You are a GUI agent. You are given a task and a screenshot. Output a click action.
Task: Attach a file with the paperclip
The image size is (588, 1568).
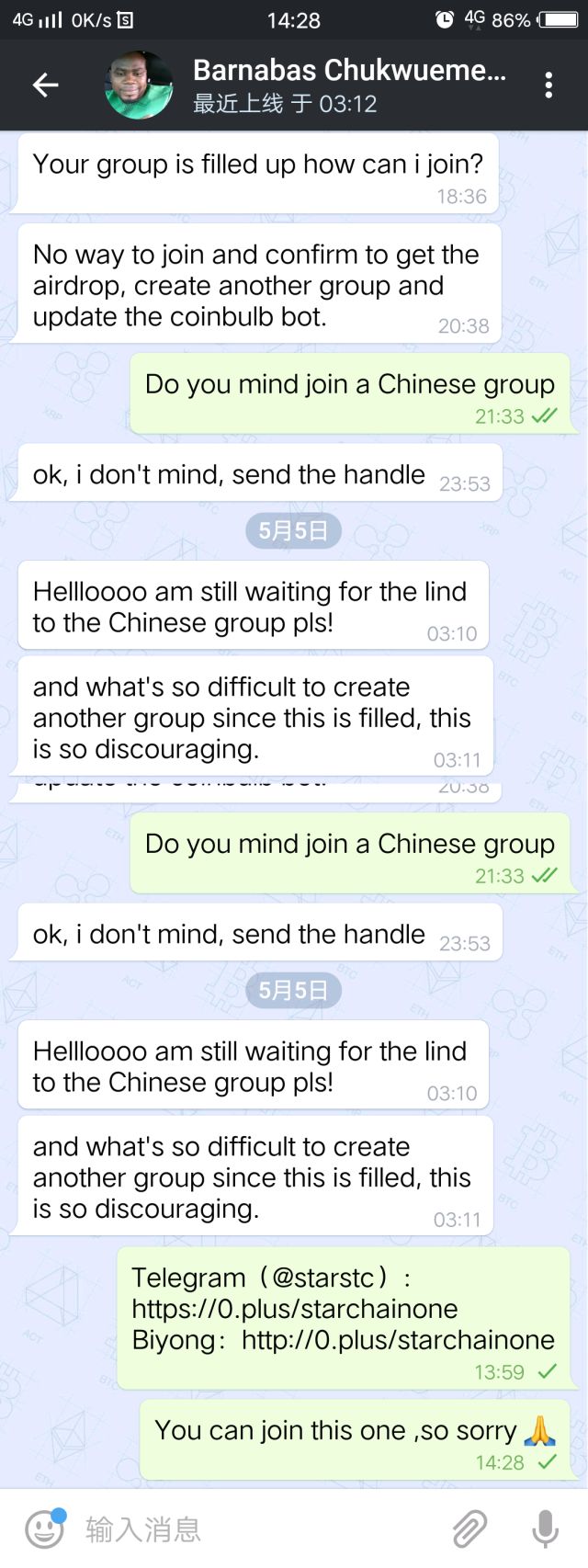coord(469,1529)
